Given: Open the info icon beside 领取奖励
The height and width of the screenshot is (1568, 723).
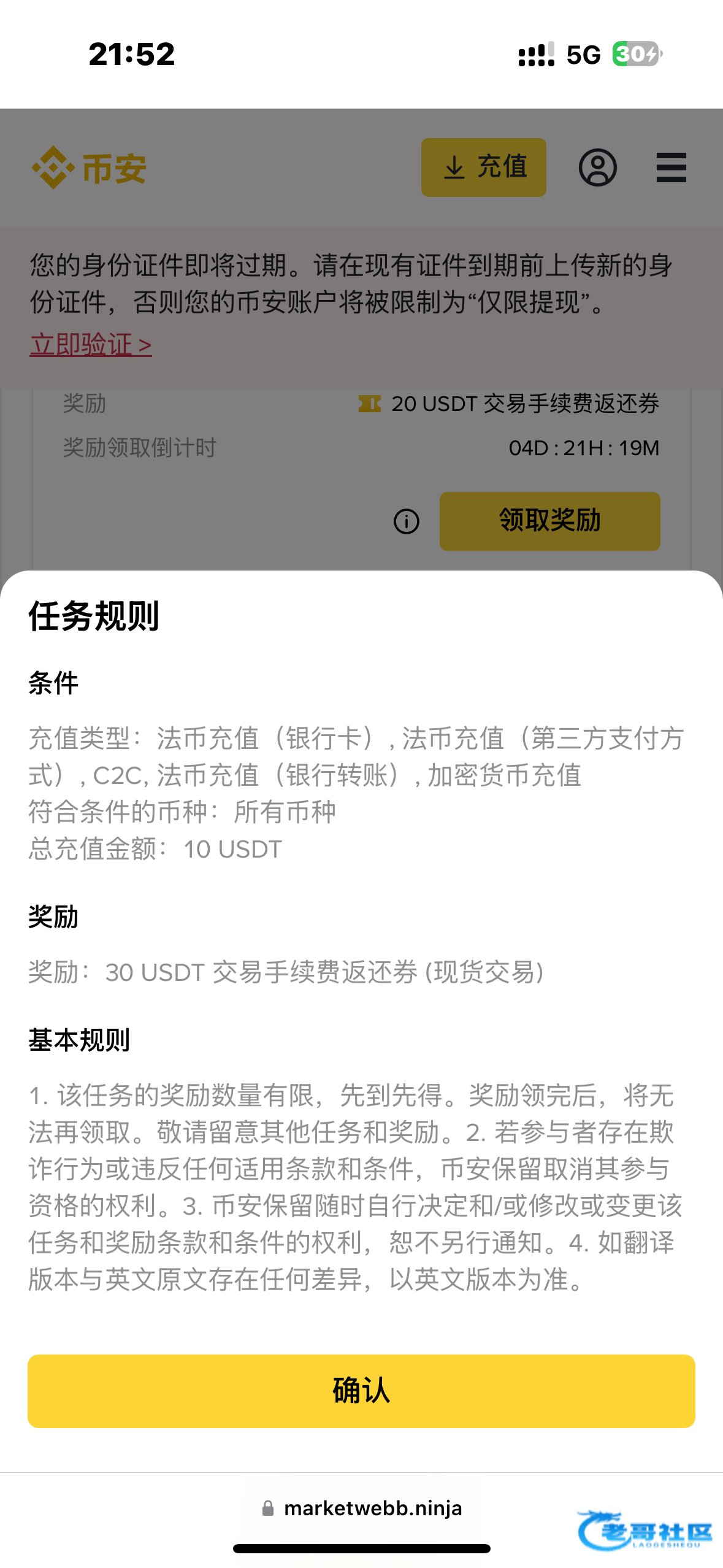Looking at the screenshot, I should pyautogui.click(x=407, y=521).
